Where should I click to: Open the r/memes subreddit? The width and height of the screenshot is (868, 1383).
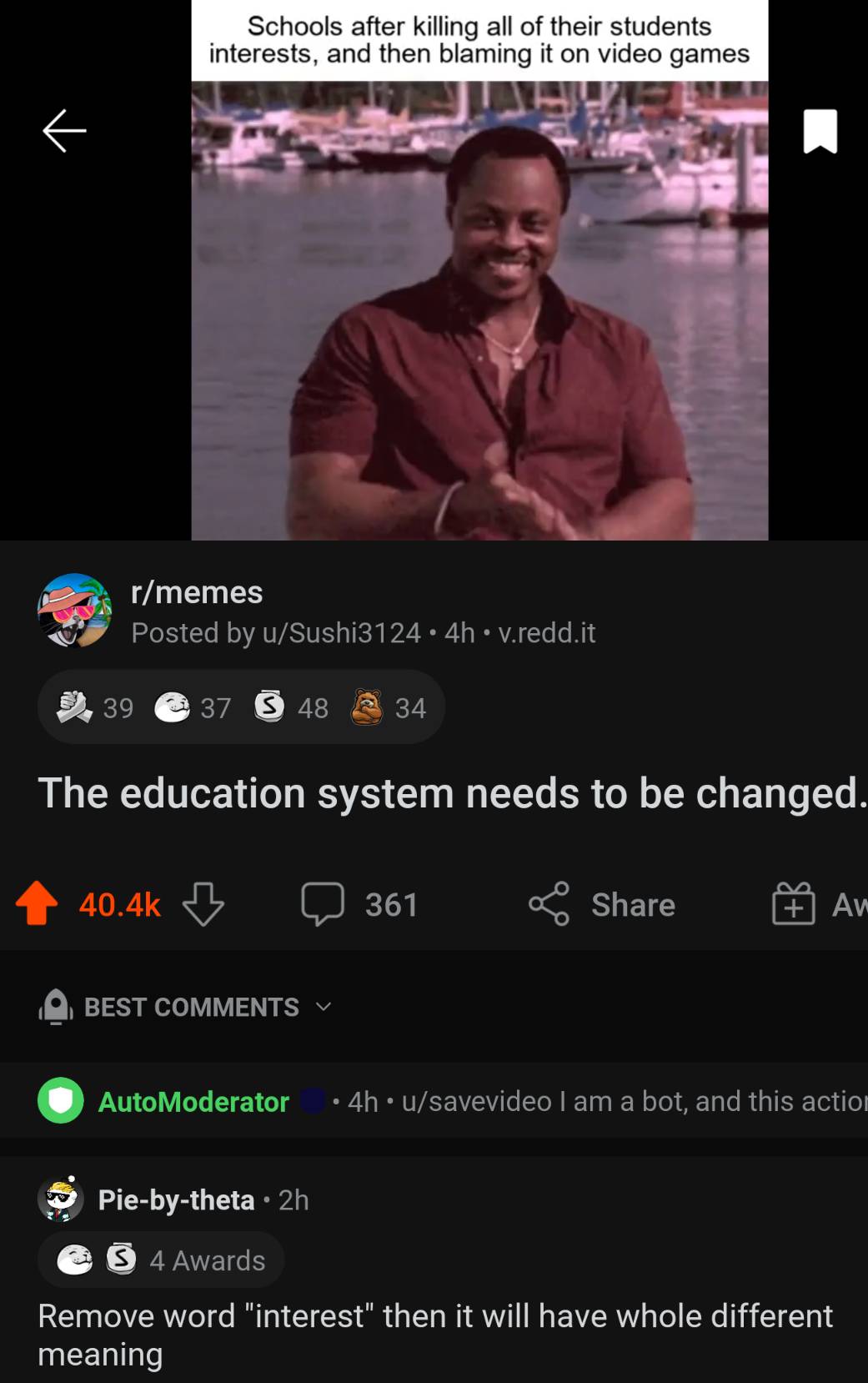point(197,592)
